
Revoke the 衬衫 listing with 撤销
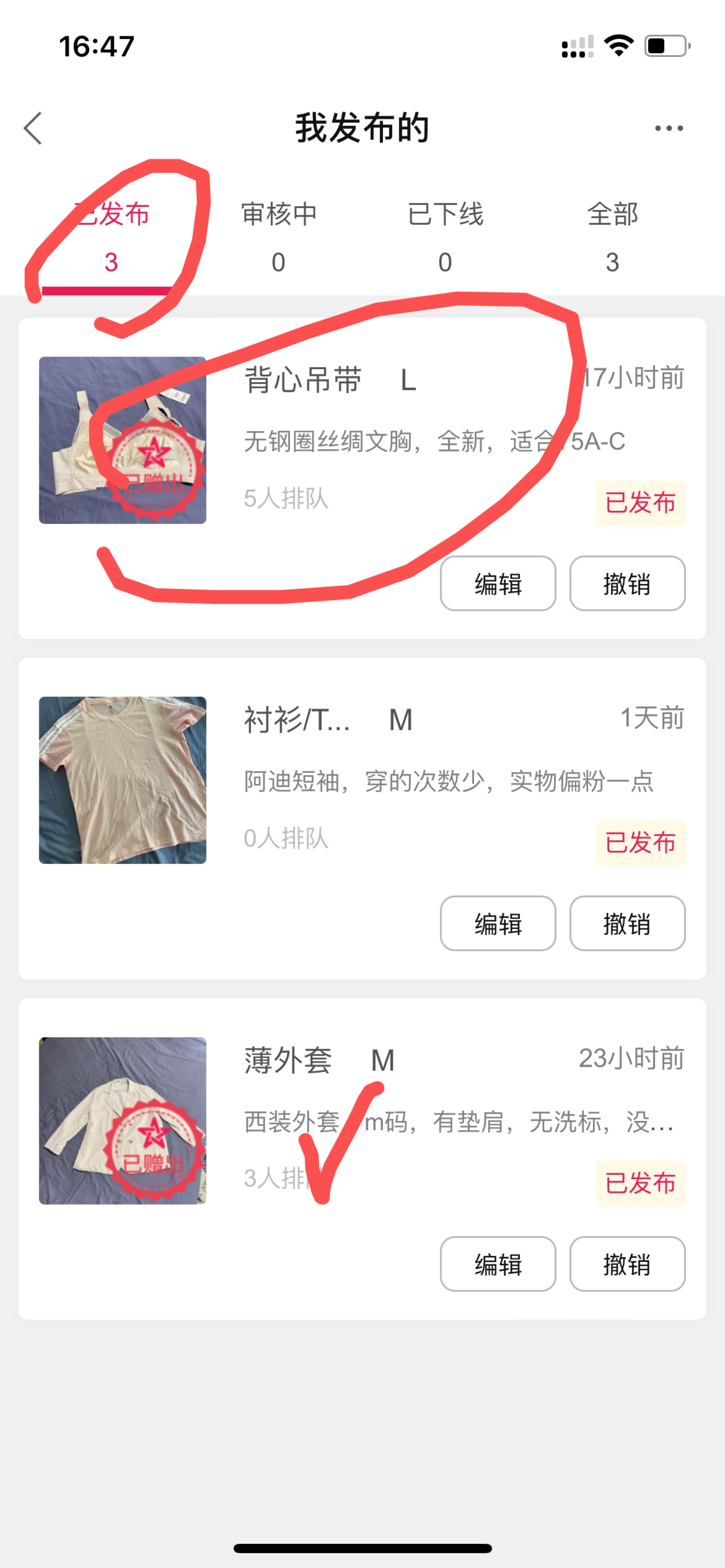(x=627, y=923)
